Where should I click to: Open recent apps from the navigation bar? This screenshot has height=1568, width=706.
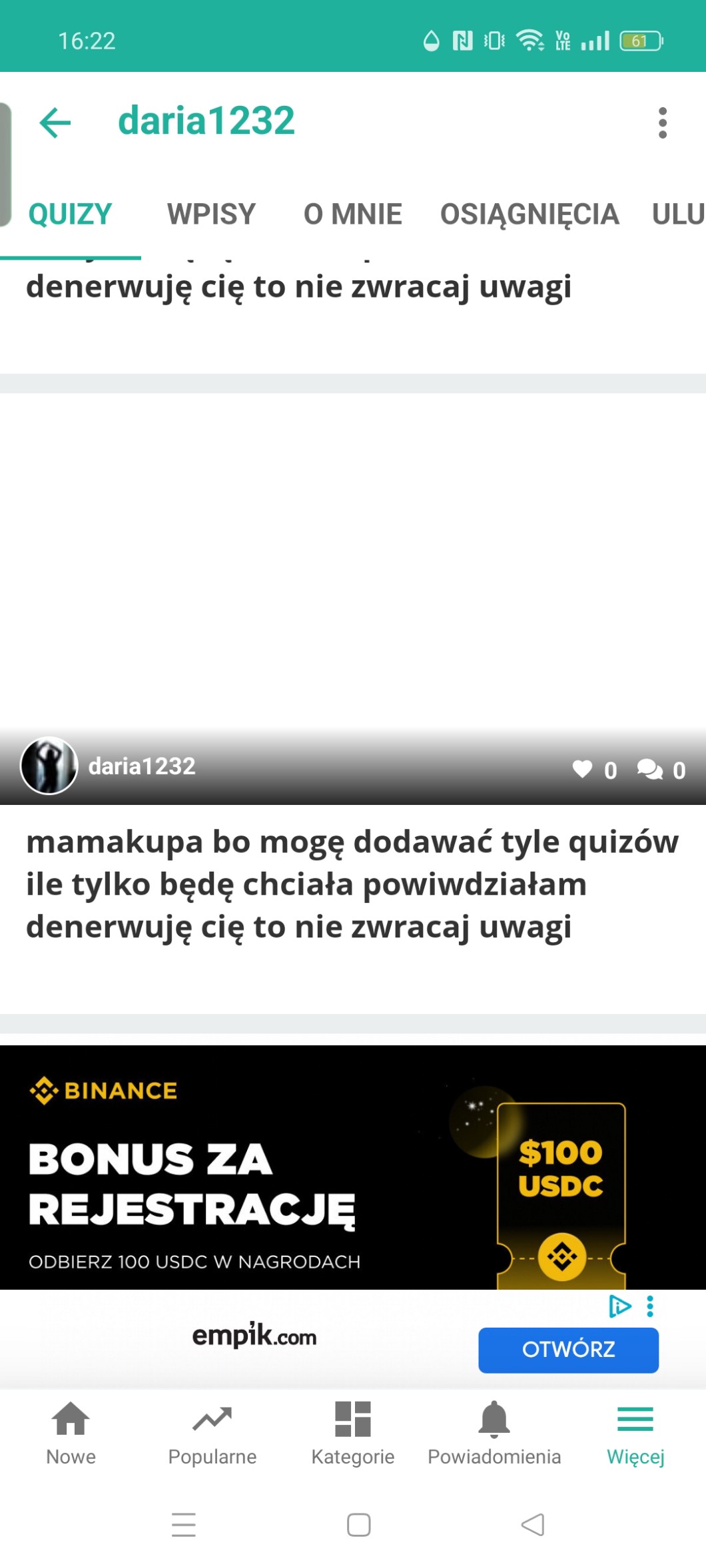coord(183,1524)
